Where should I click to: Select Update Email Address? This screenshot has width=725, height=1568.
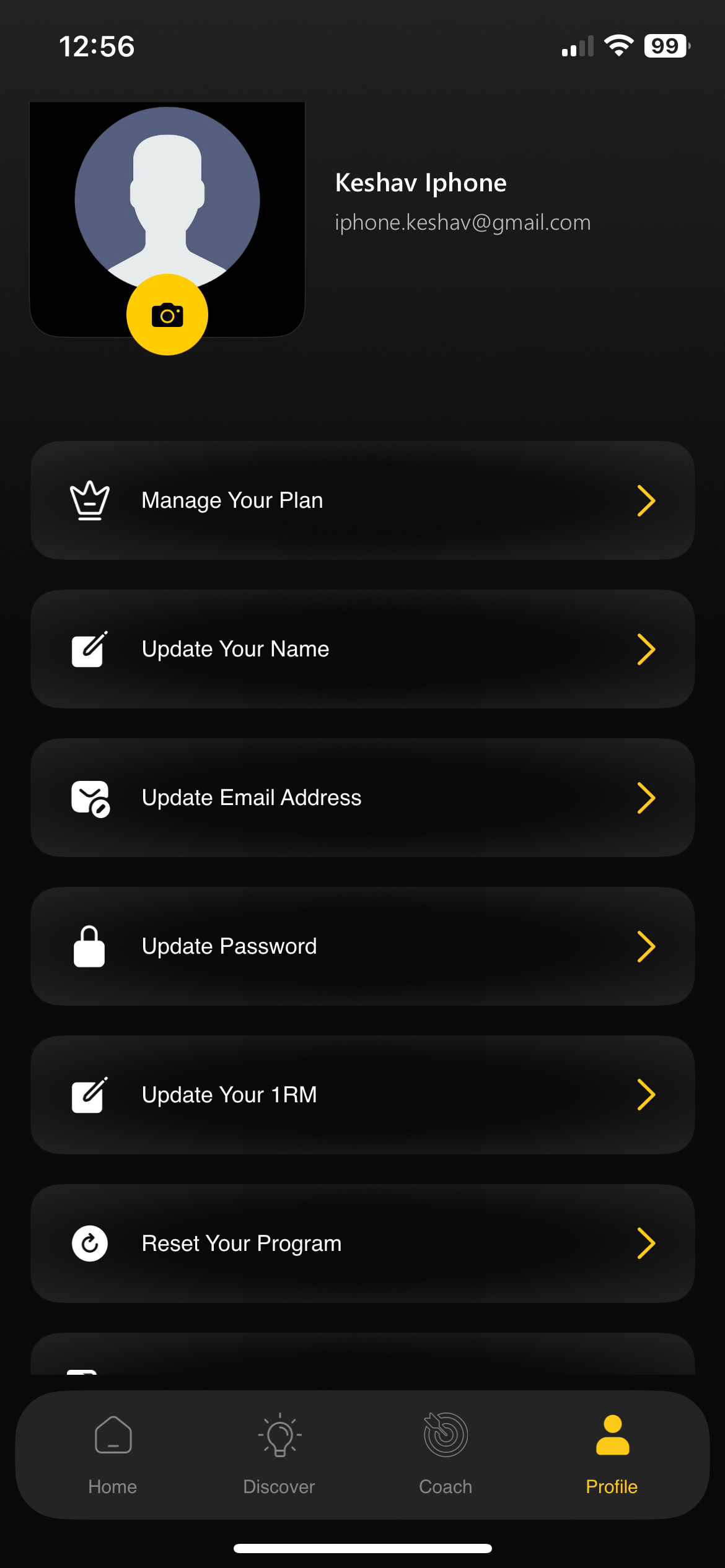click(362, 798)
